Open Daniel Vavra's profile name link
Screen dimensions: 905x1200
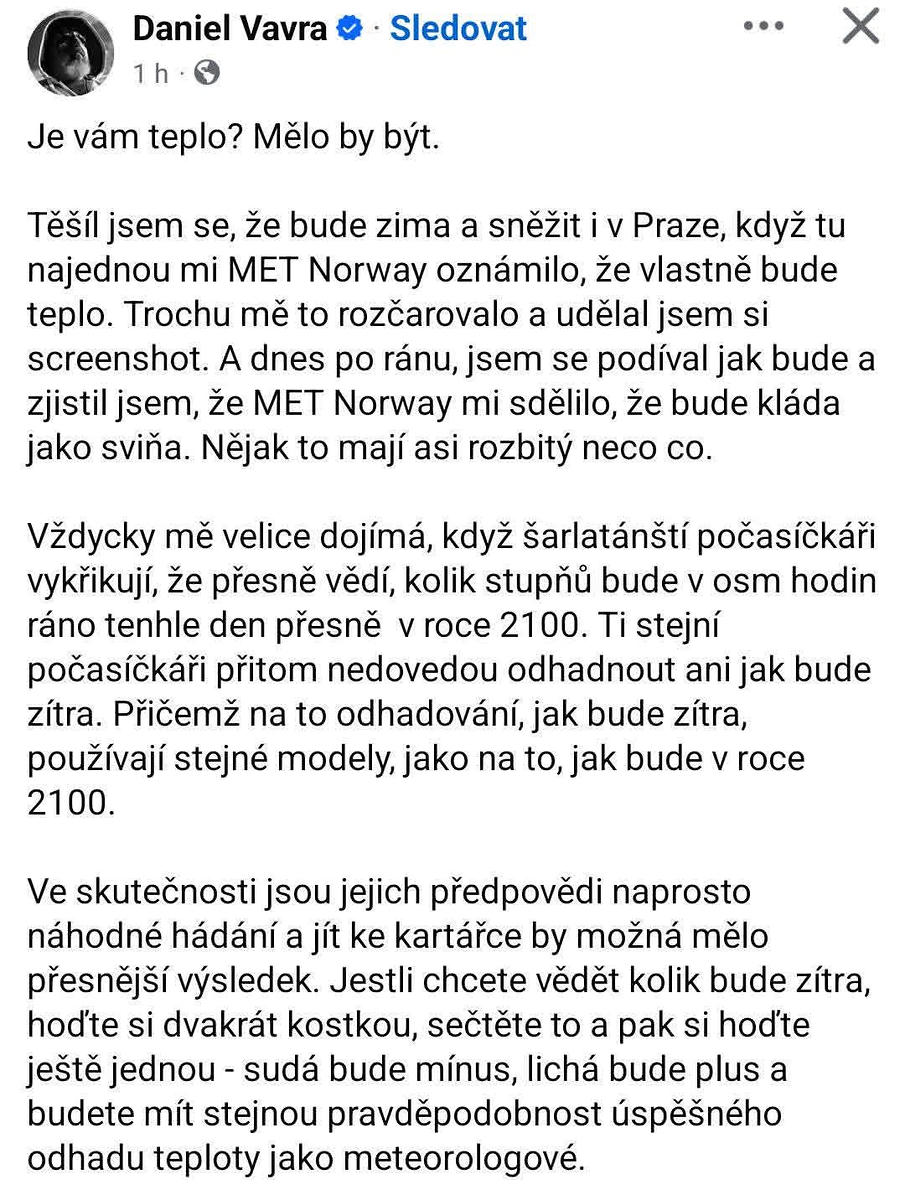pos(230,29)
